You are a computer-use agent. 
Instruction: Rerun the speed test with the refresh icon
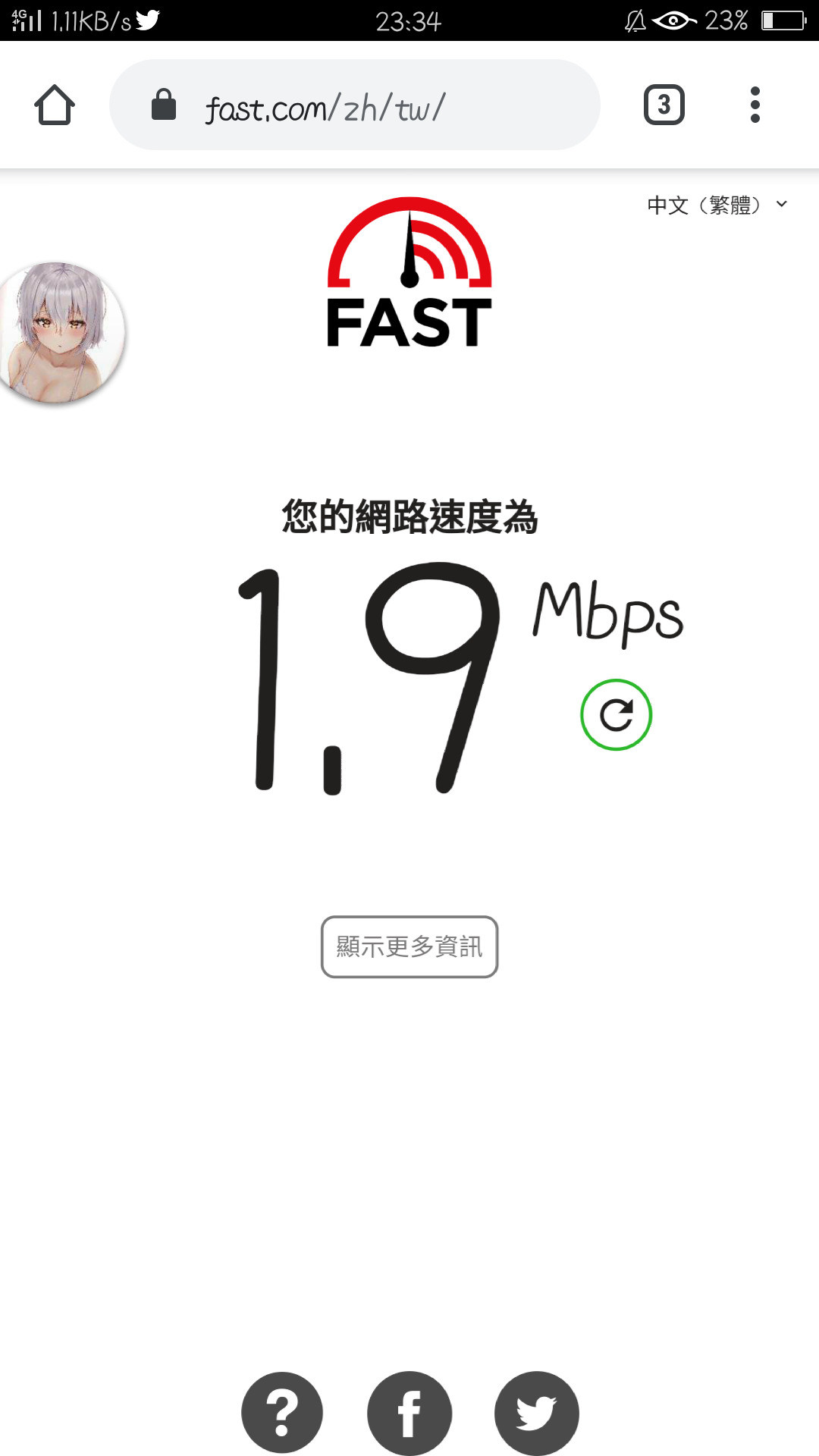click(616, 715)
